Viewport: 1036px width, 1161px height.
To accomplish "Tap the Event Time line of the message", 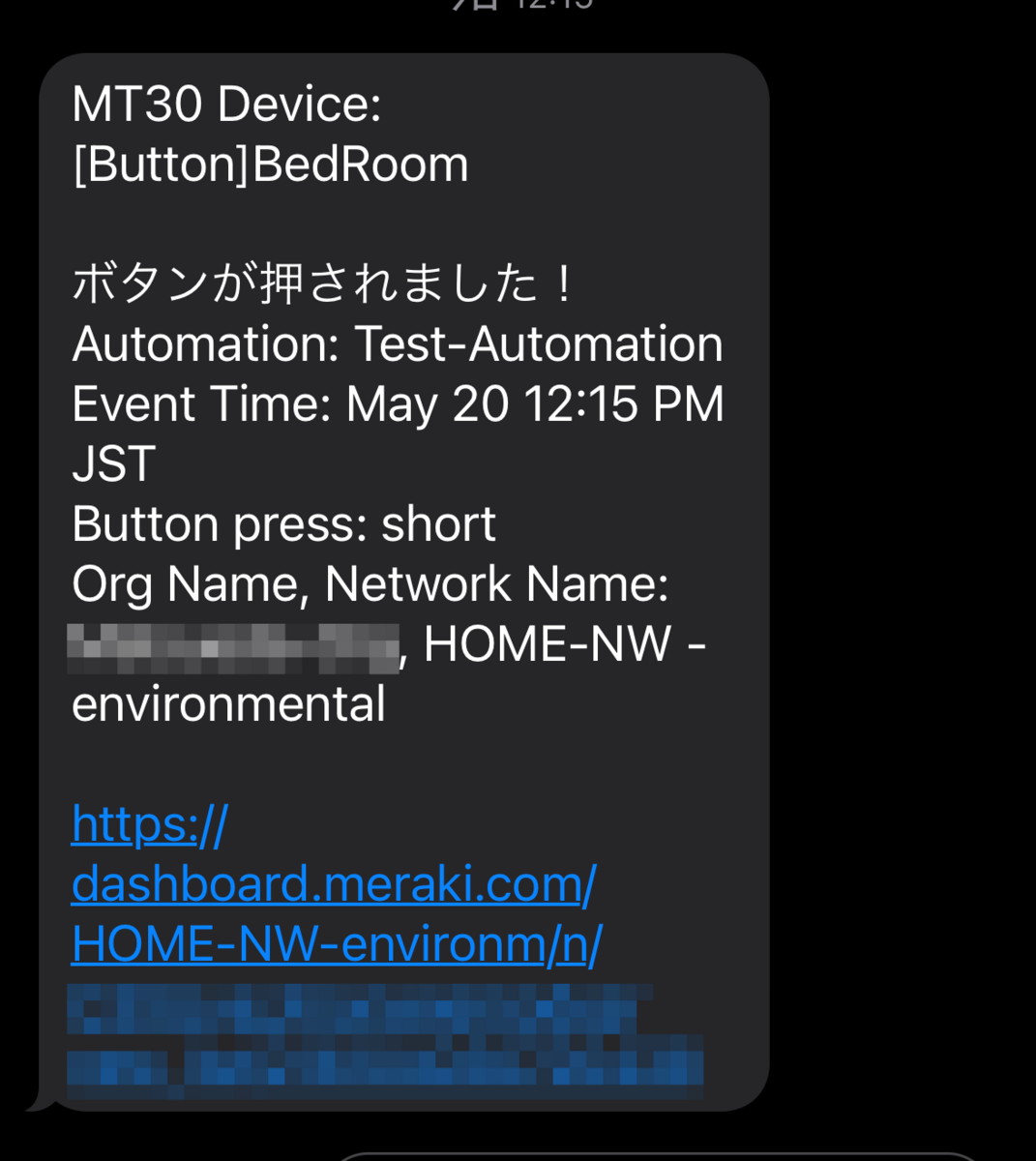I will tap(397, 403).
